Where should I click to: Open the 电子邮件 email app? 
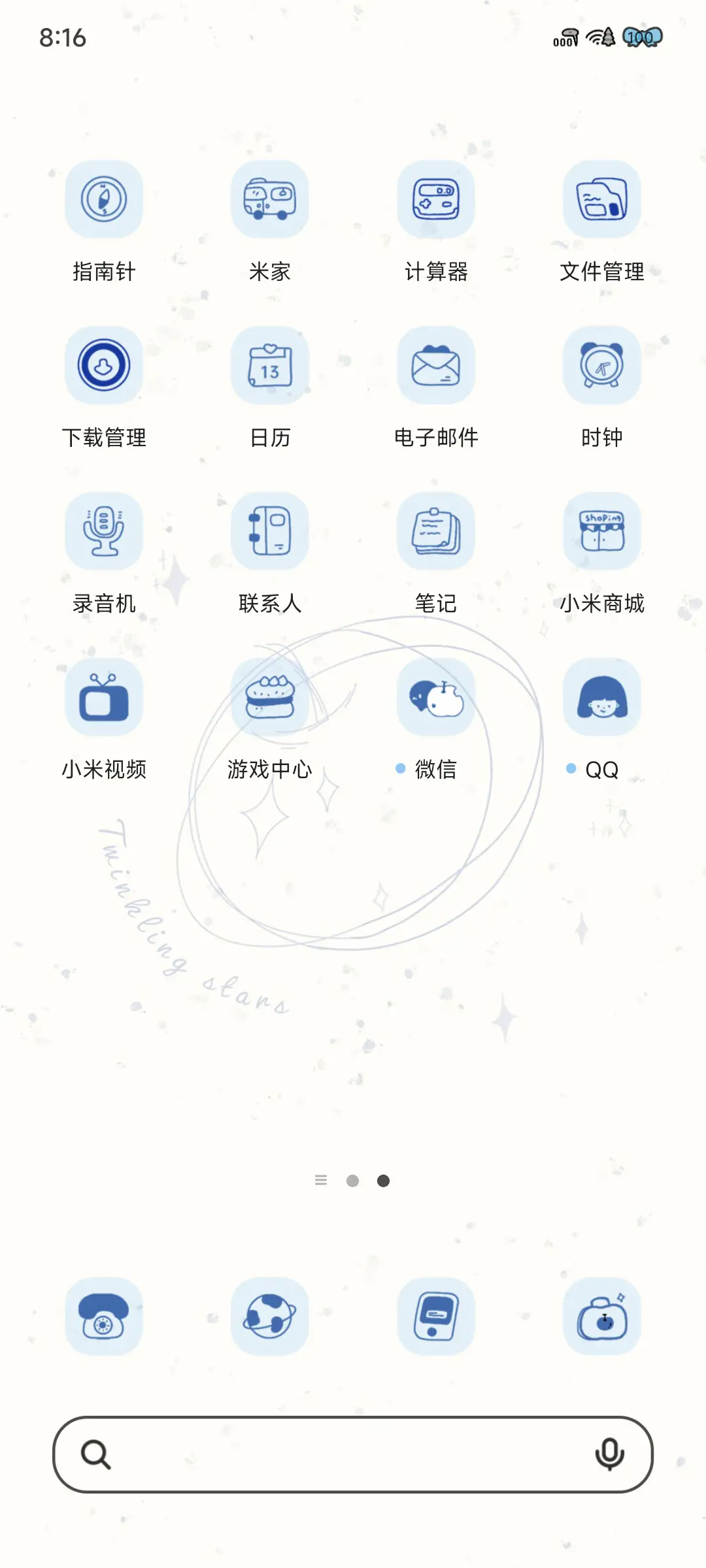[x=436, y=366]
